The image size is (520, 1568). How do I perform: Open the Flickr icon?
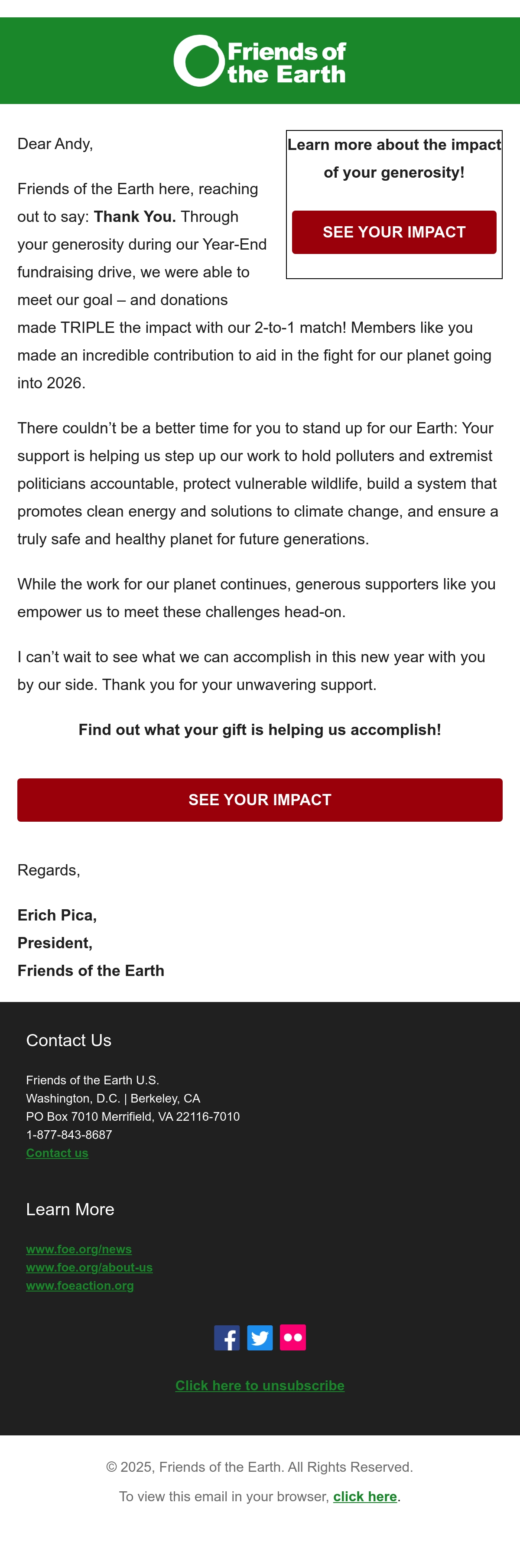[x=293, y=1337]
